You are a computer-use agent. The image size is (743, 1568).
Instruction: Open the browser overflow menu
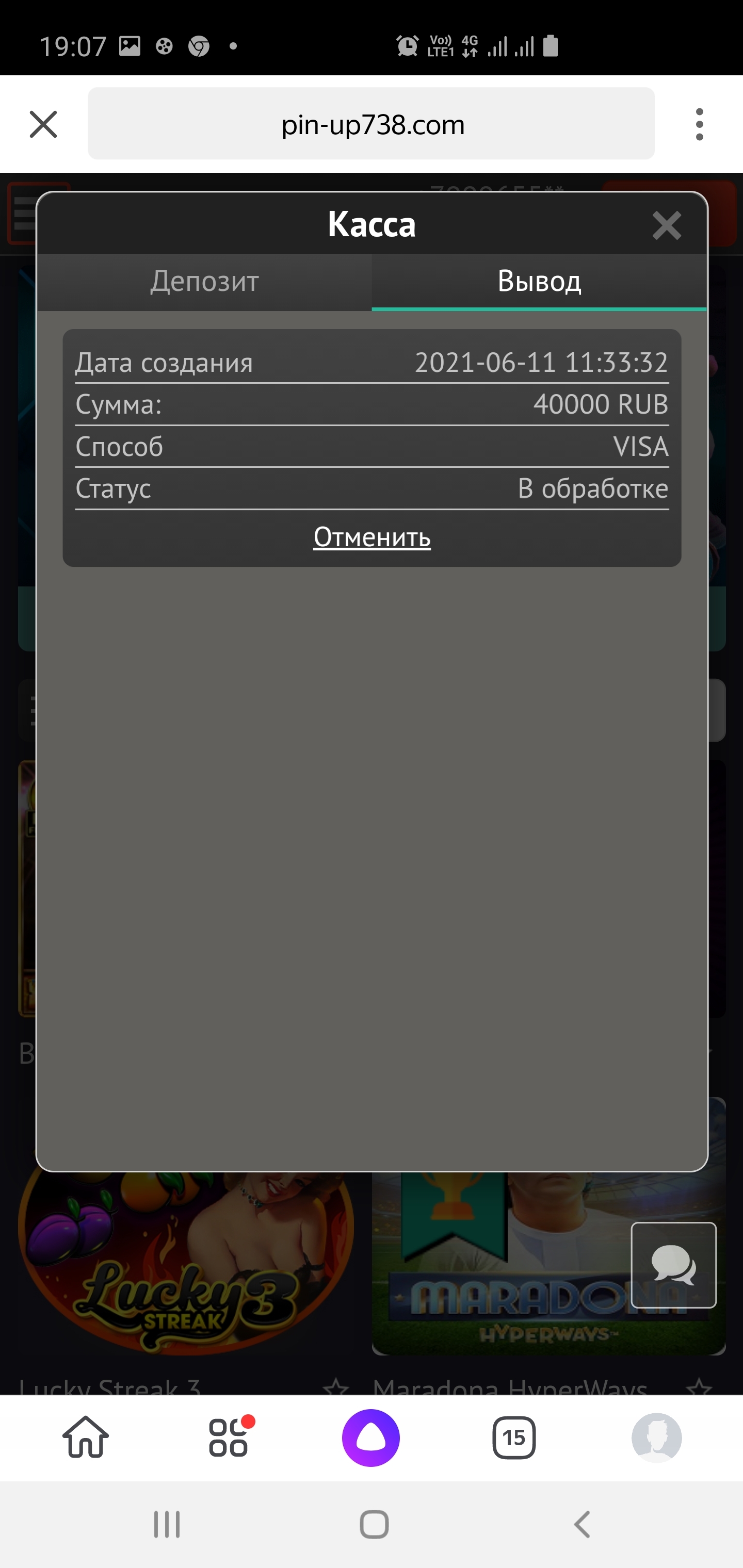(699, 124)
